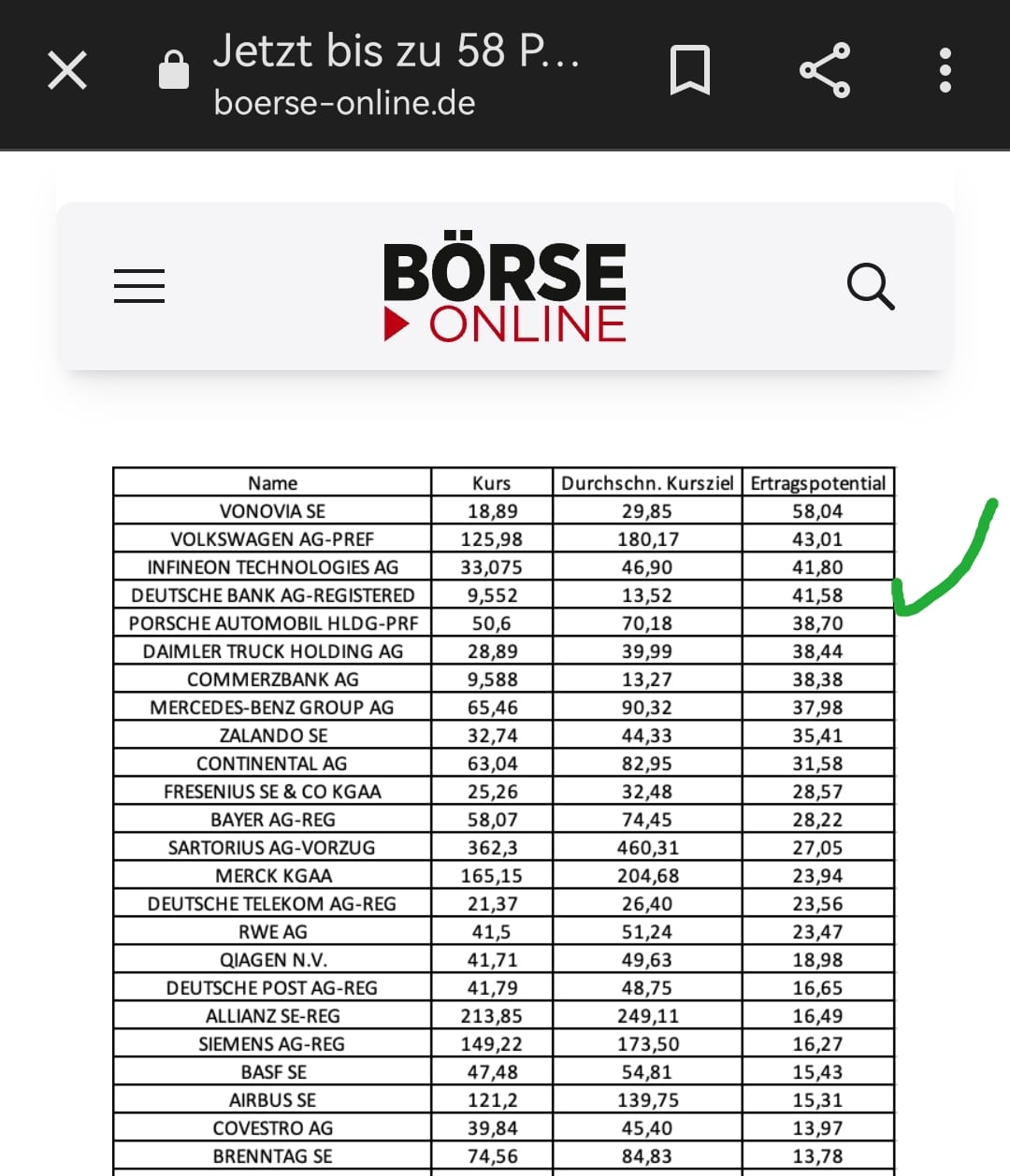1010x1176 pixels.
Task: Click the BÖRSE ONLINE logo
Action: click(505, 285)
